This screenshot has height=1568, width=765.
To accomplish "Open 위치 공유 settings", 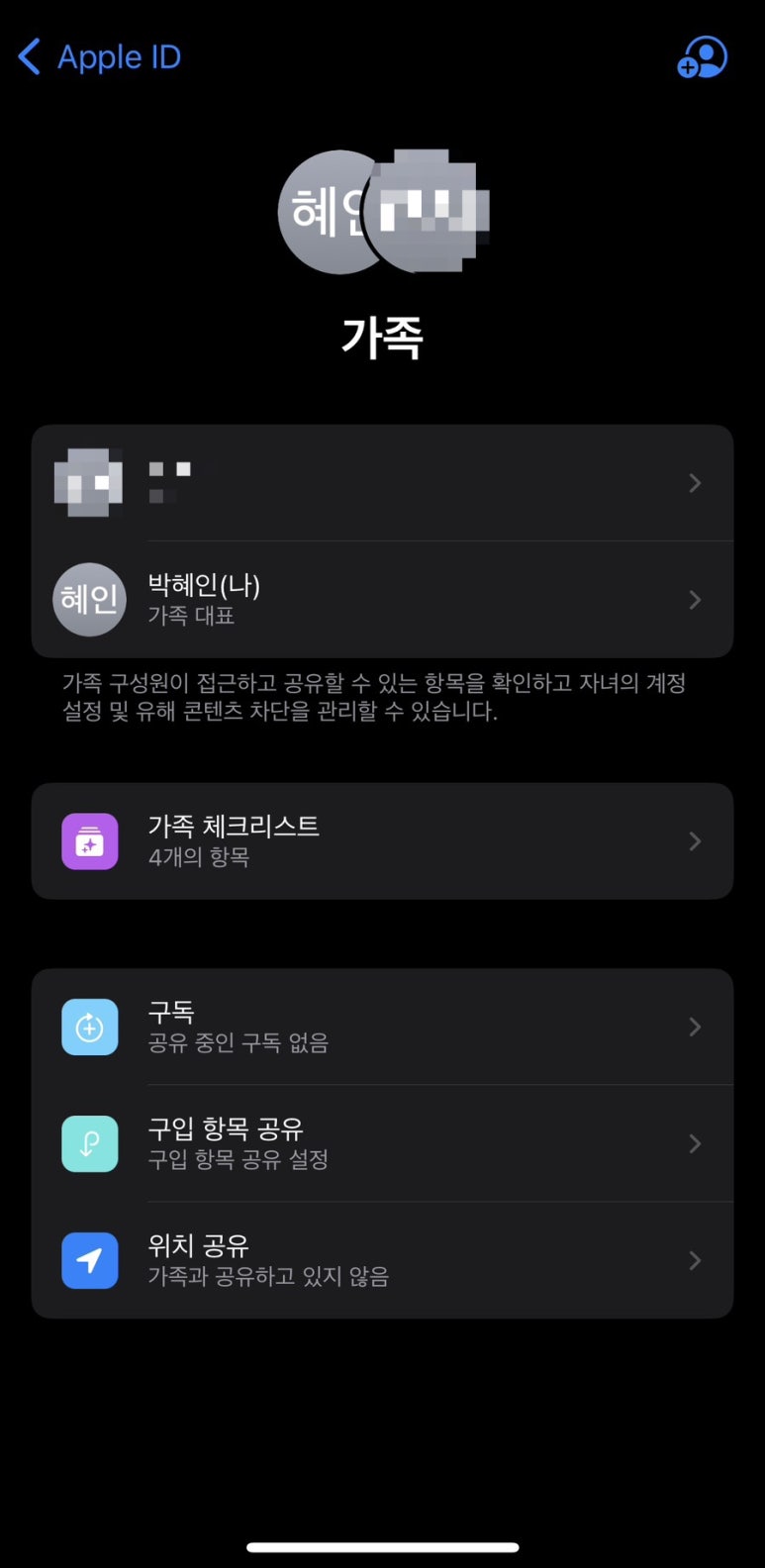I will pos(382,1260).
